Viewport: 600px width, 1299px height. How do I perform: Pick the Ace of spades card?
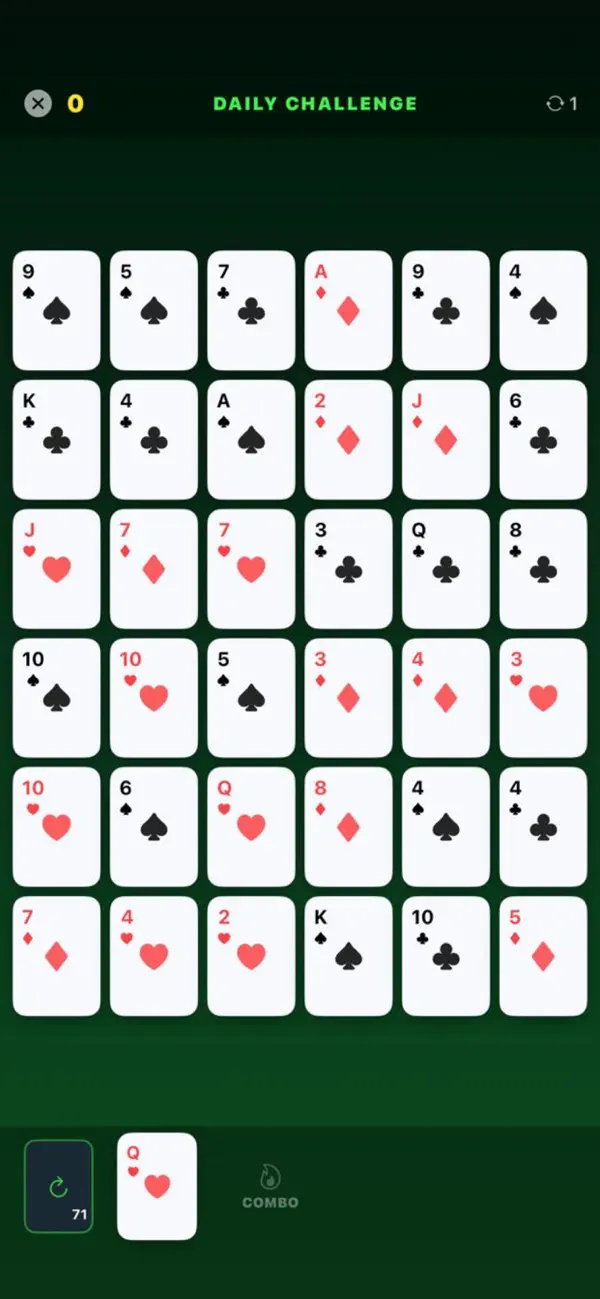[x=251, y=440]
